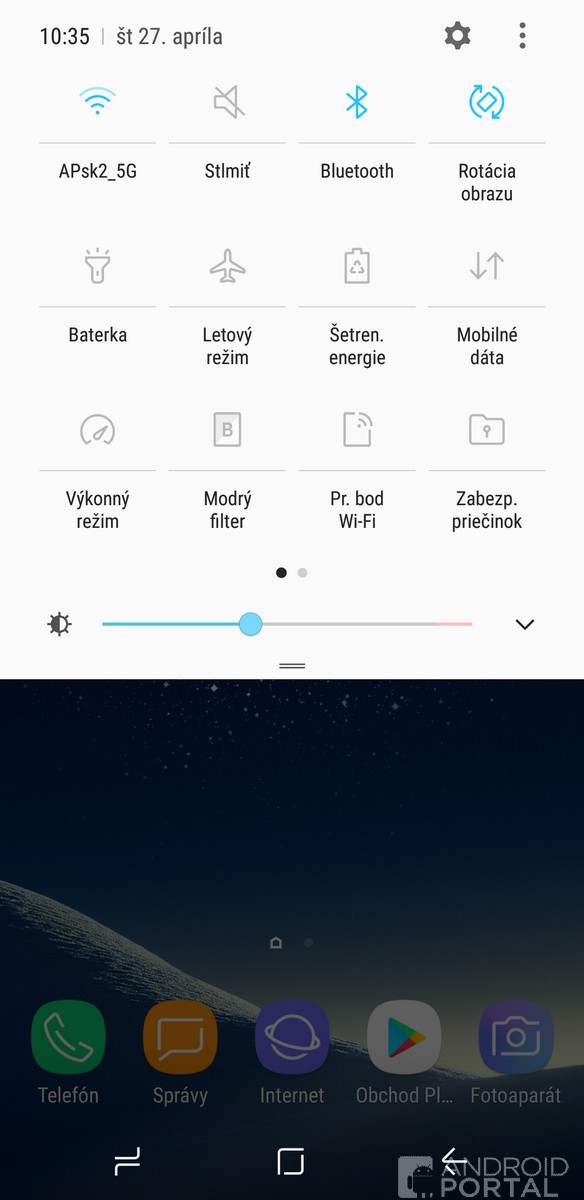Toggle Rotácia obrazu auto-rotate
Screen dimensions: 584x1200
pos(487,101)
